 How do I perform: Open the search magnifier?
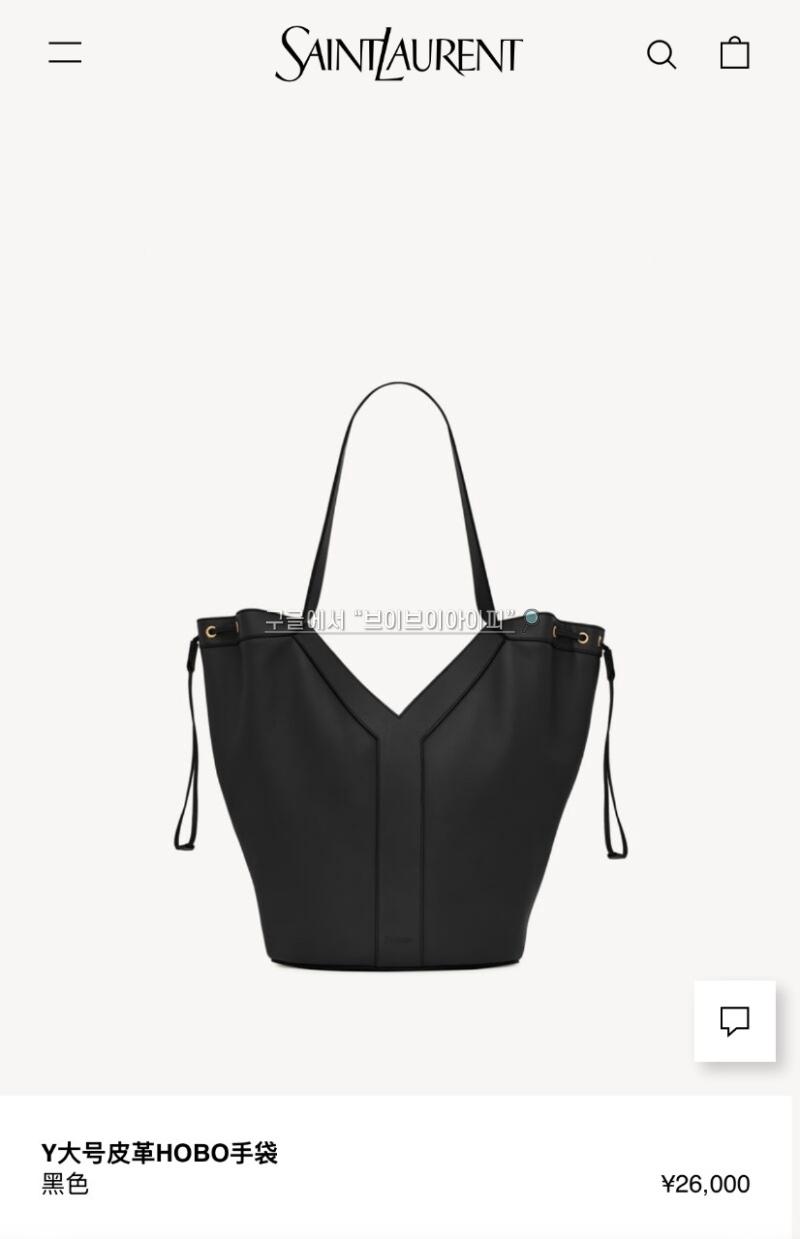pos(661,54)
